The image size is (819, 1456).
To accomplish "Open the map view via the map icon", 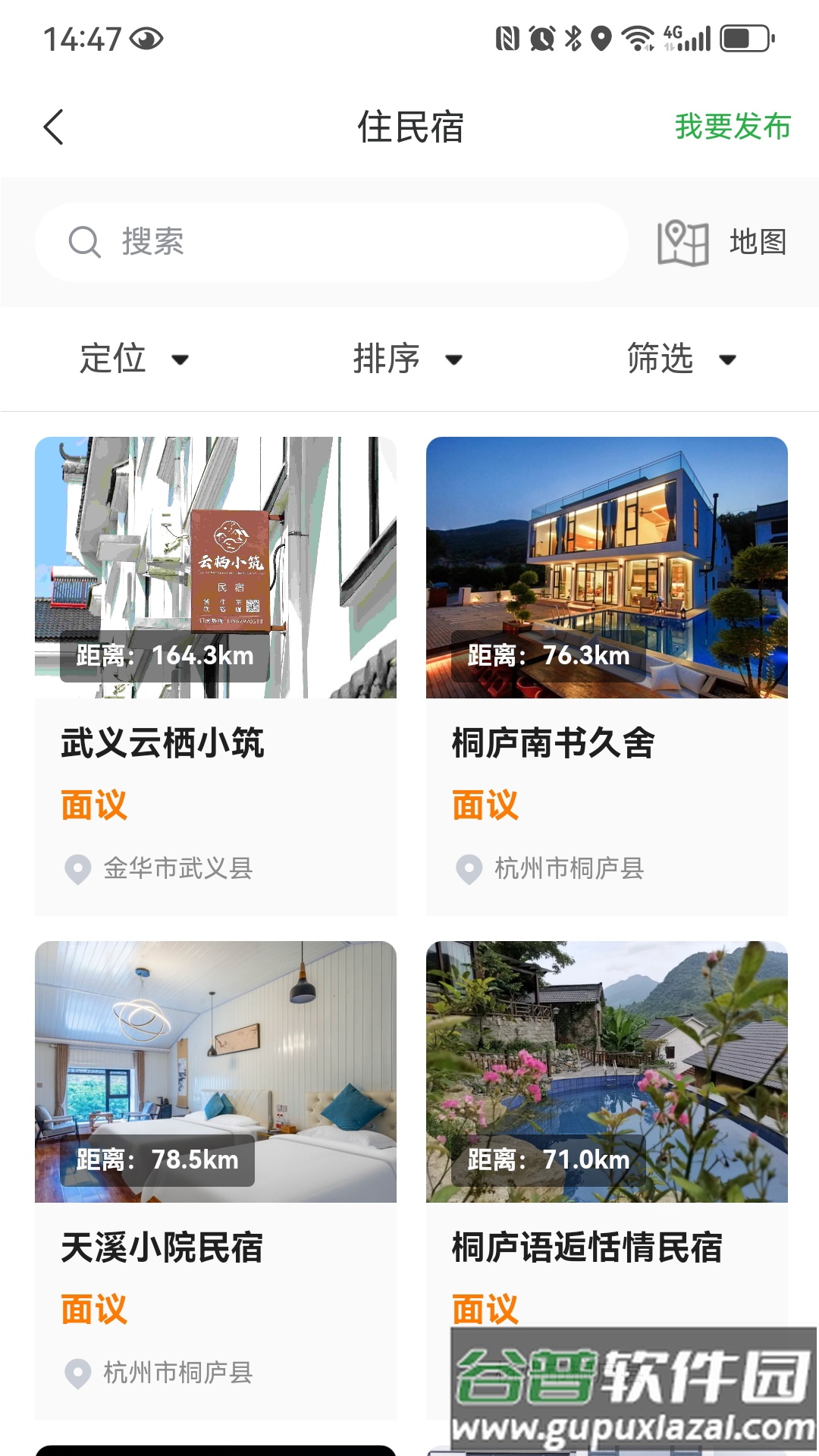I will click(x=682, y=242).
